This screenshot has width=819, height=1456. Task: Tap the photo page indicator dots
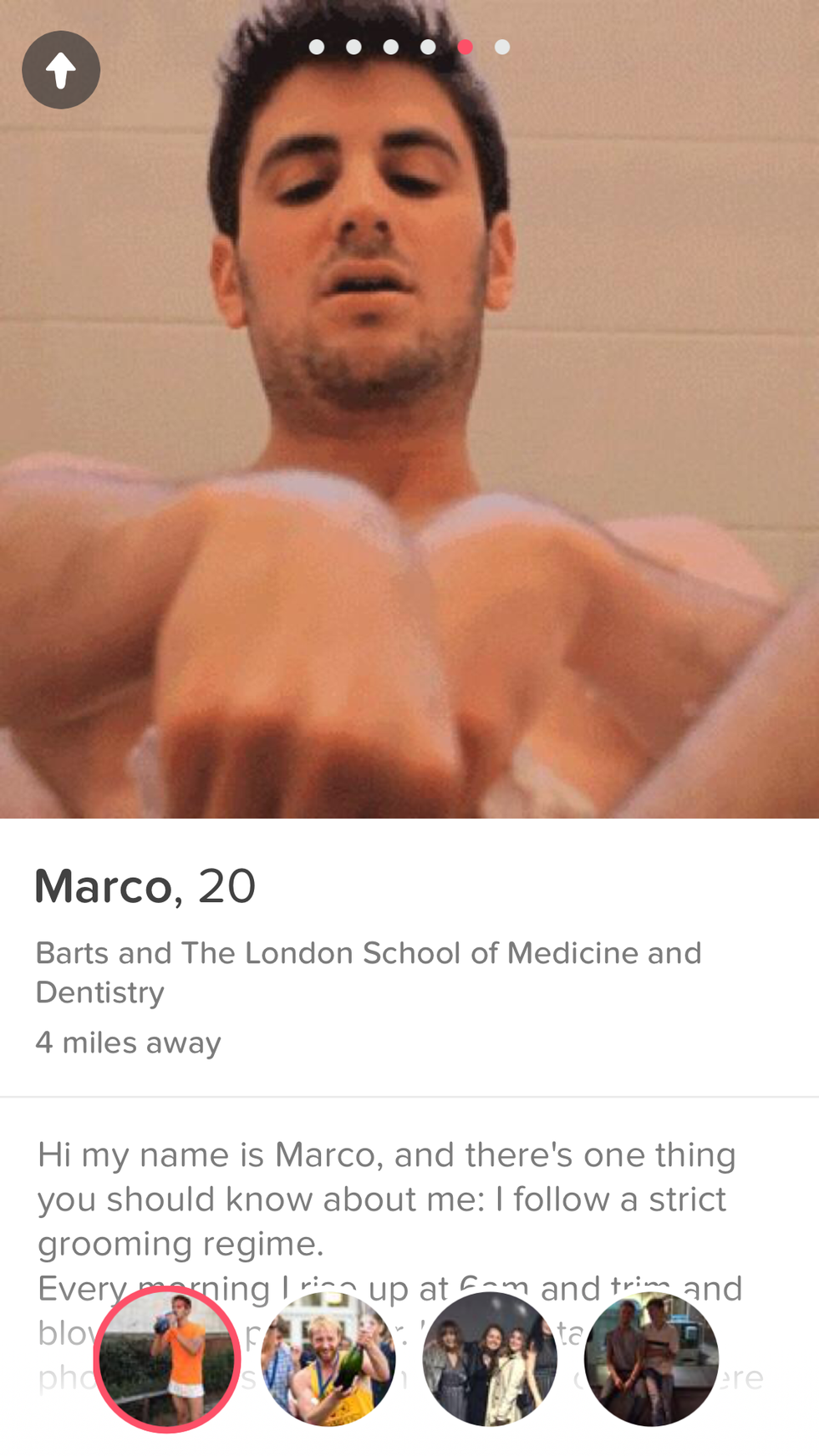[x=409, y=47]
